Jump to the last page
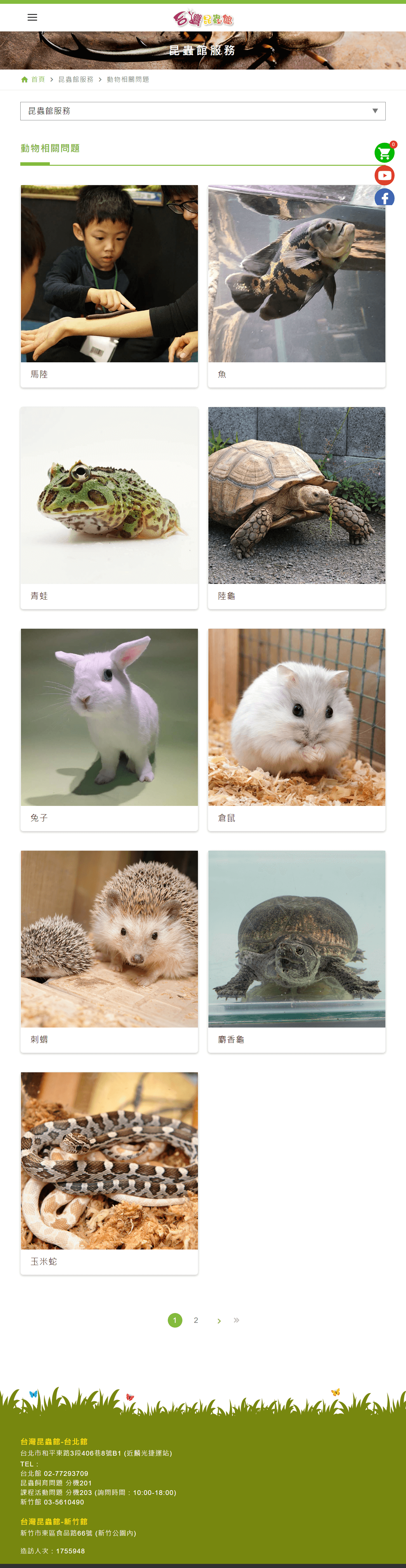Image resolution: width=406 pixels, height=1568 pixels. 236,1320
